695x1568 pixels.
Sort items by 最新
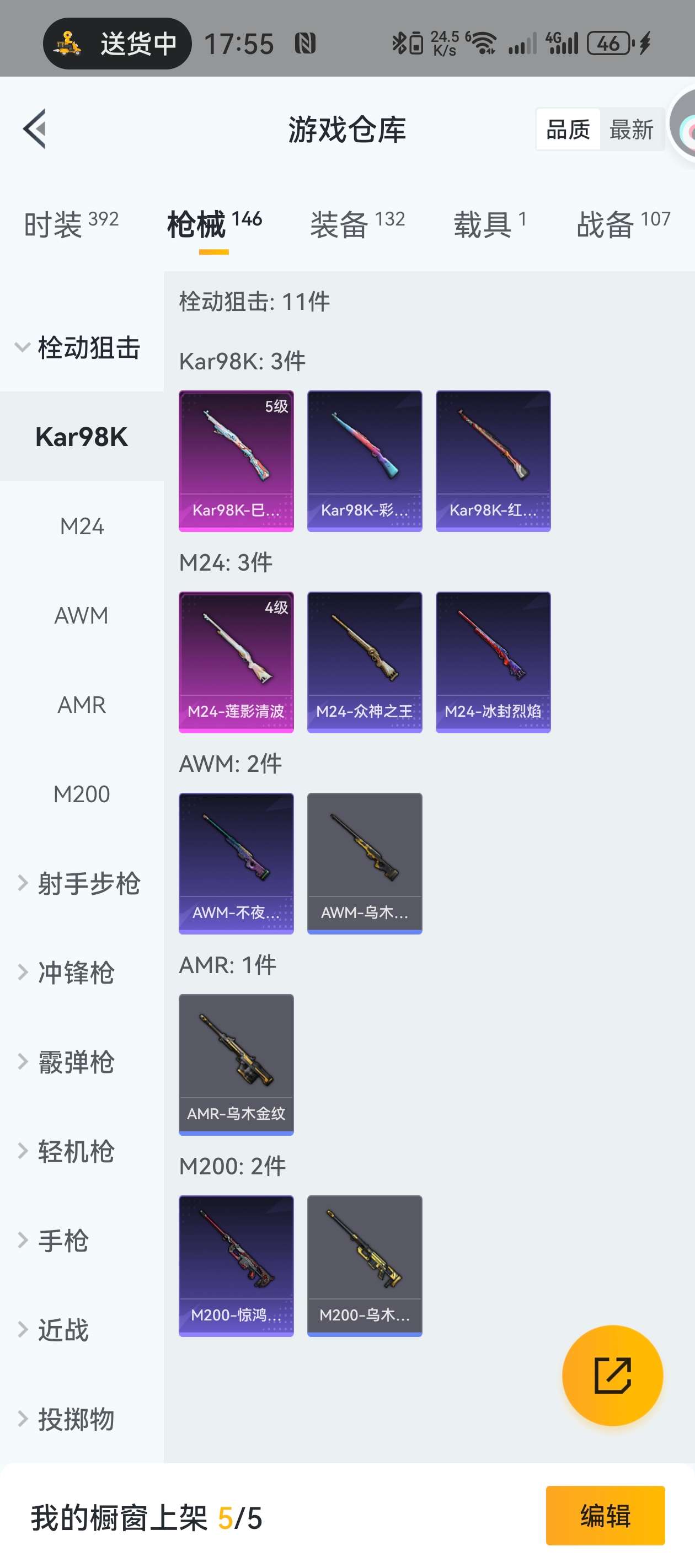[631, 130]
